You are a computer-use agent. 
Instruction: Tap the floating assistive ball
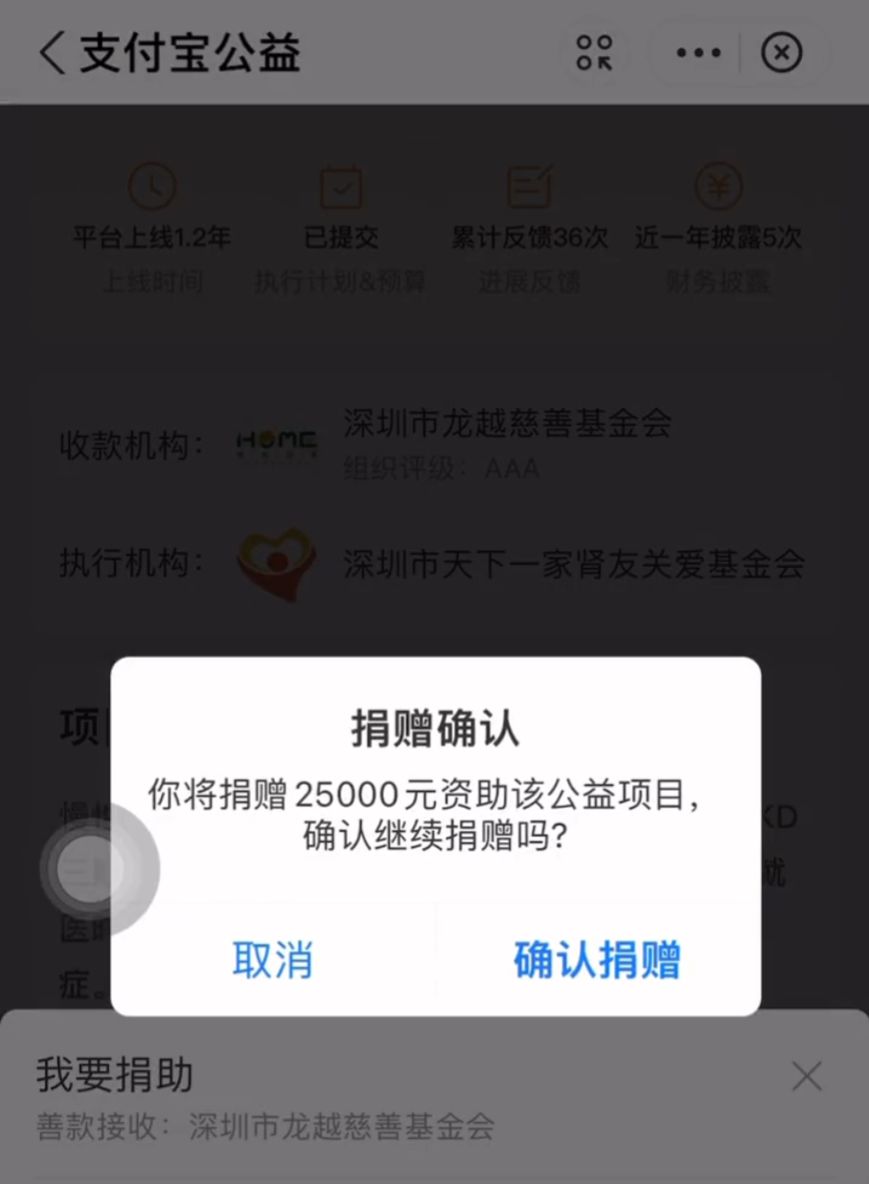click(100, 868)
